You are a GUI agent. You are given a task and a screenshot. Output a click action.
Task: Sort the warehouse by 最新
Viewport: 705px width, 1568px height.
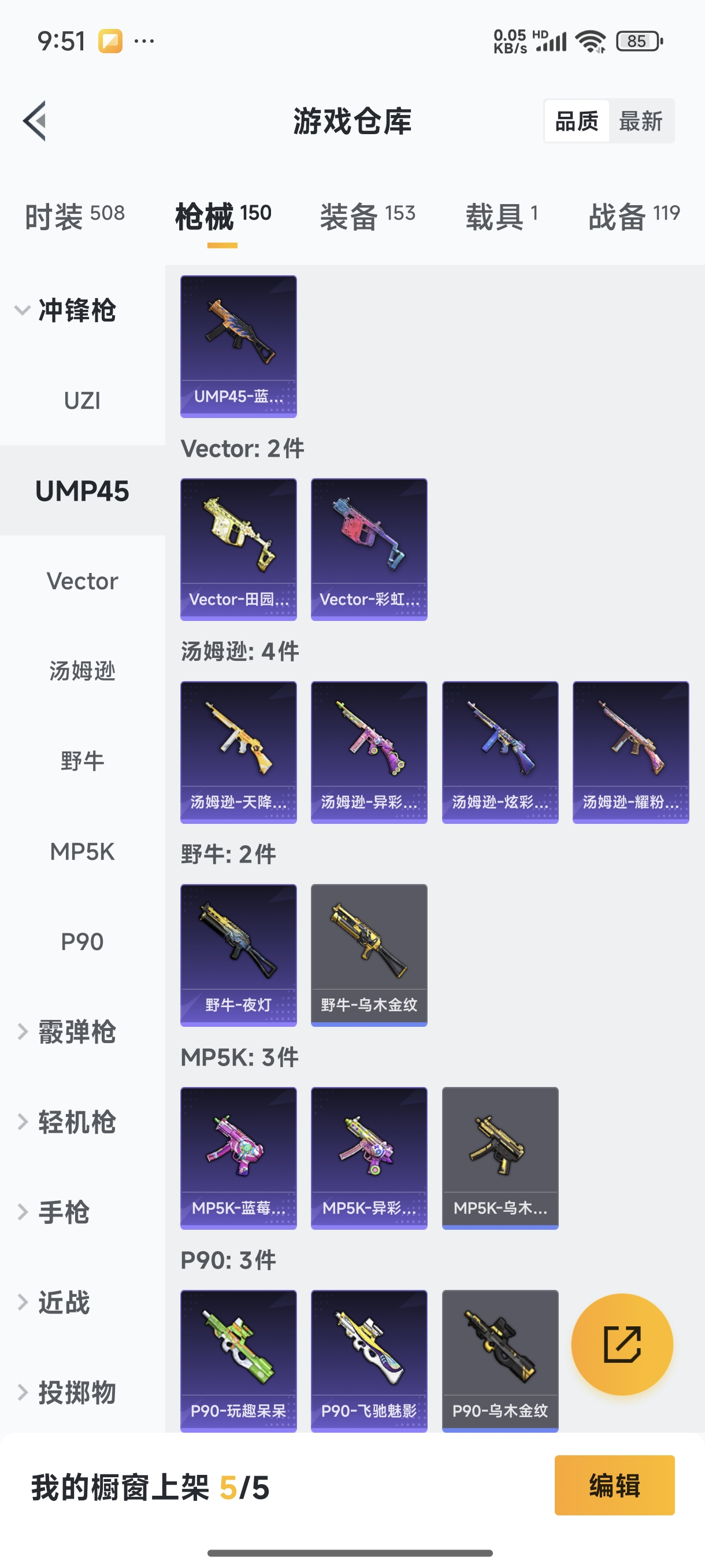[x=640, y=121]
